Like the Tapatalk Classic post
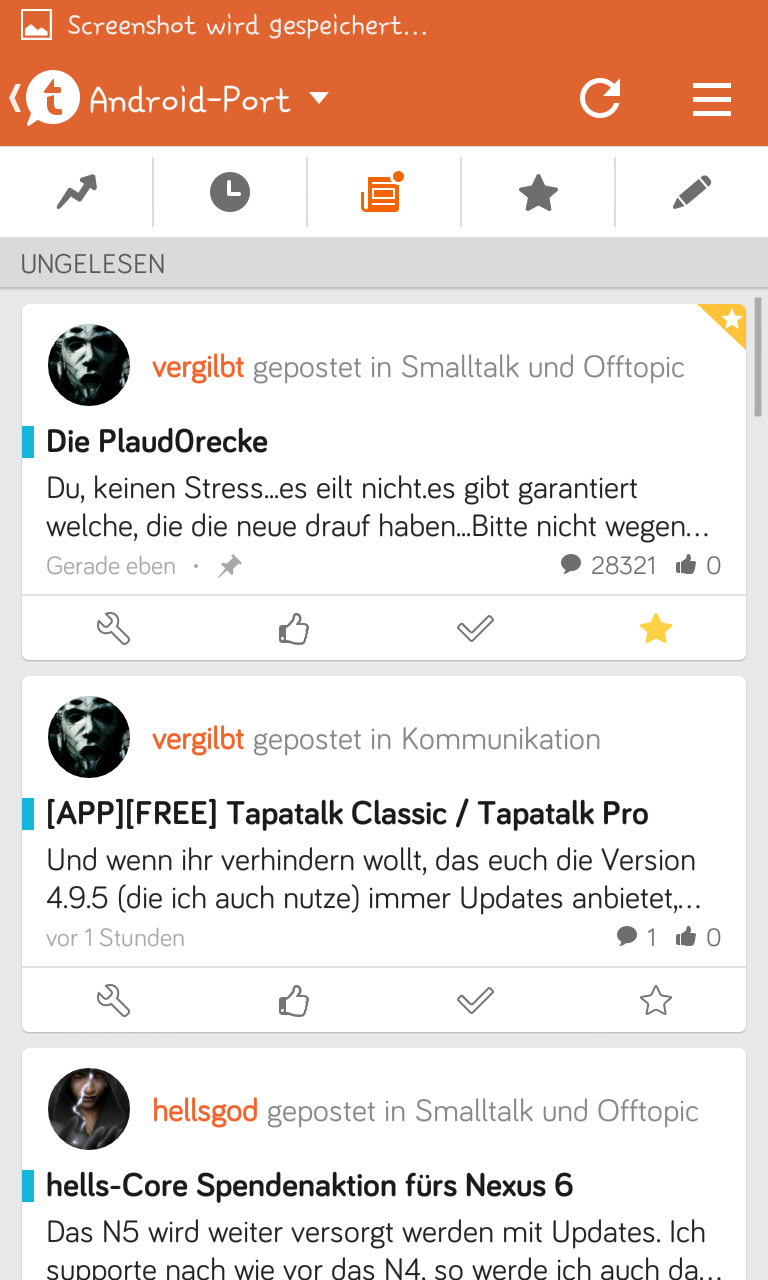768x1280 pixels. pyautogui.click(x=293, y=1001)
